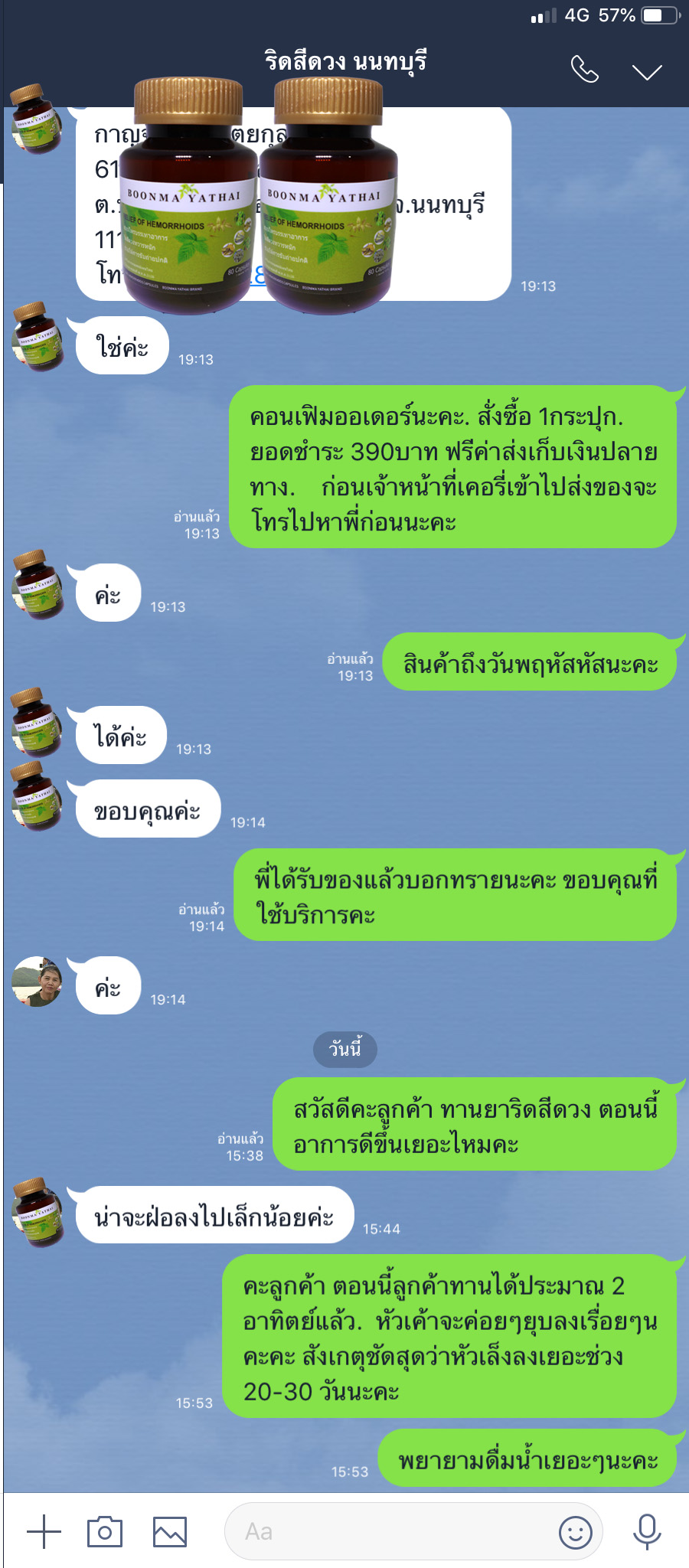Start a voice call with this contact
689x1568 pixels.
click(x=584, y=70)
